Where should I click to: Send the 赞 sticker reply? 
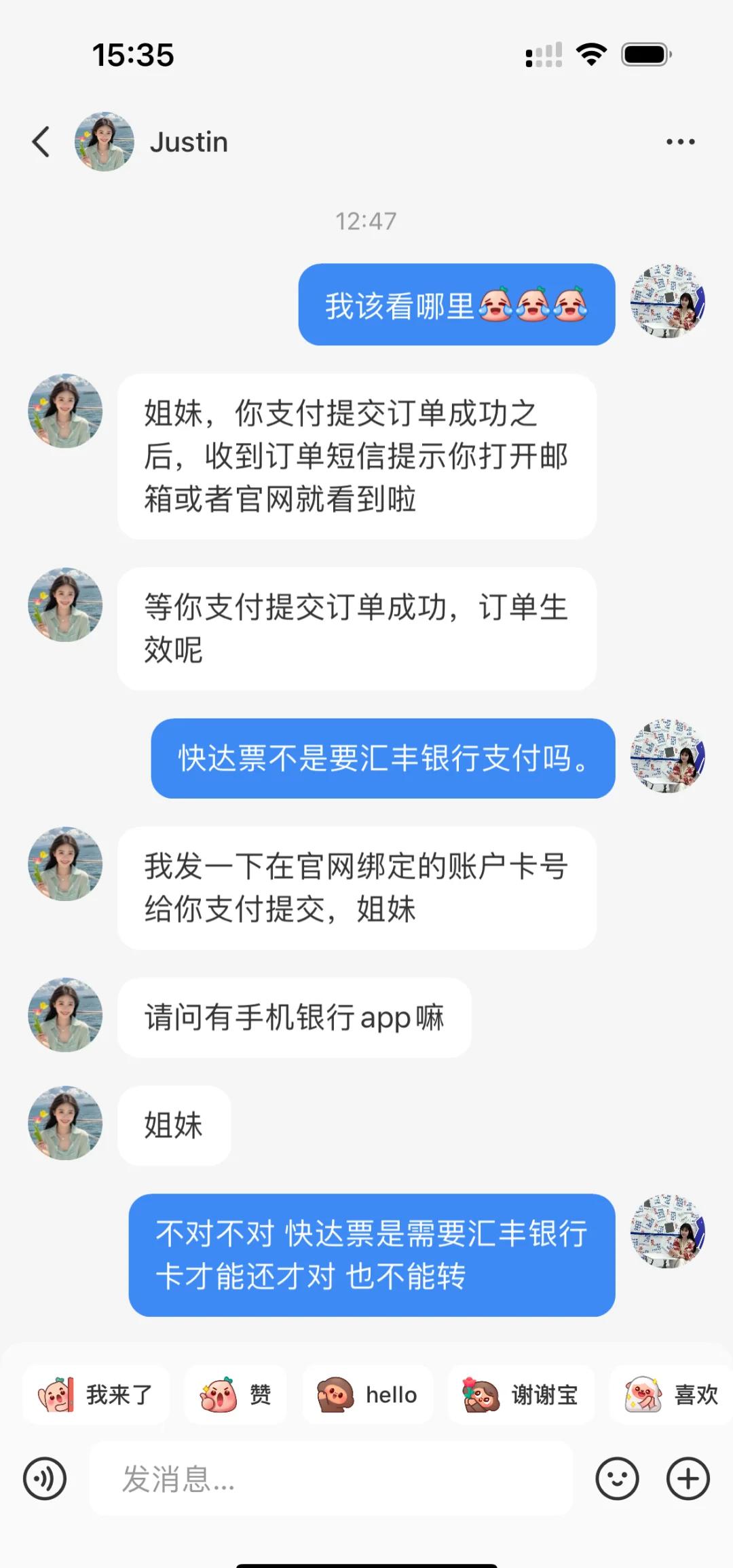(235, 1395)
